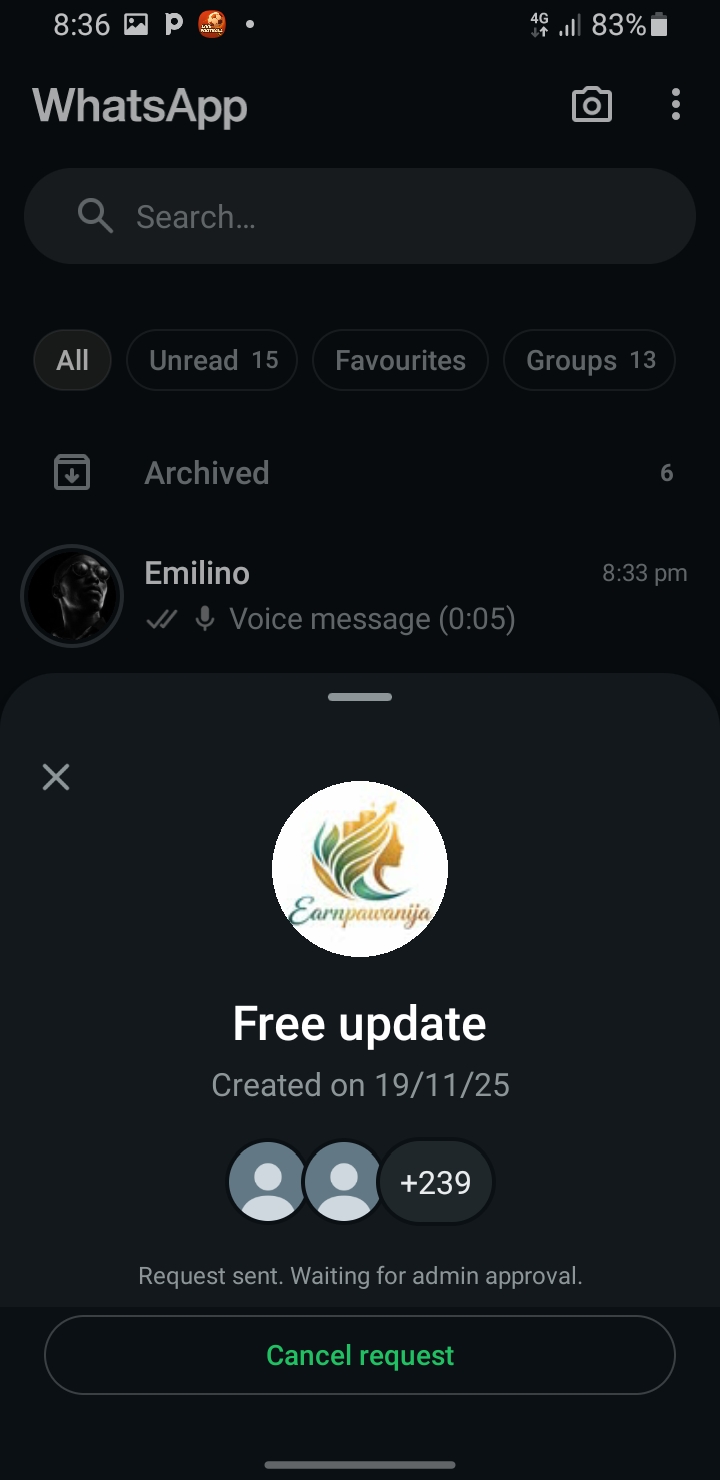The image size is (720, 1480).
Task: Show Favourites chats only
Action: click(400, 360)
